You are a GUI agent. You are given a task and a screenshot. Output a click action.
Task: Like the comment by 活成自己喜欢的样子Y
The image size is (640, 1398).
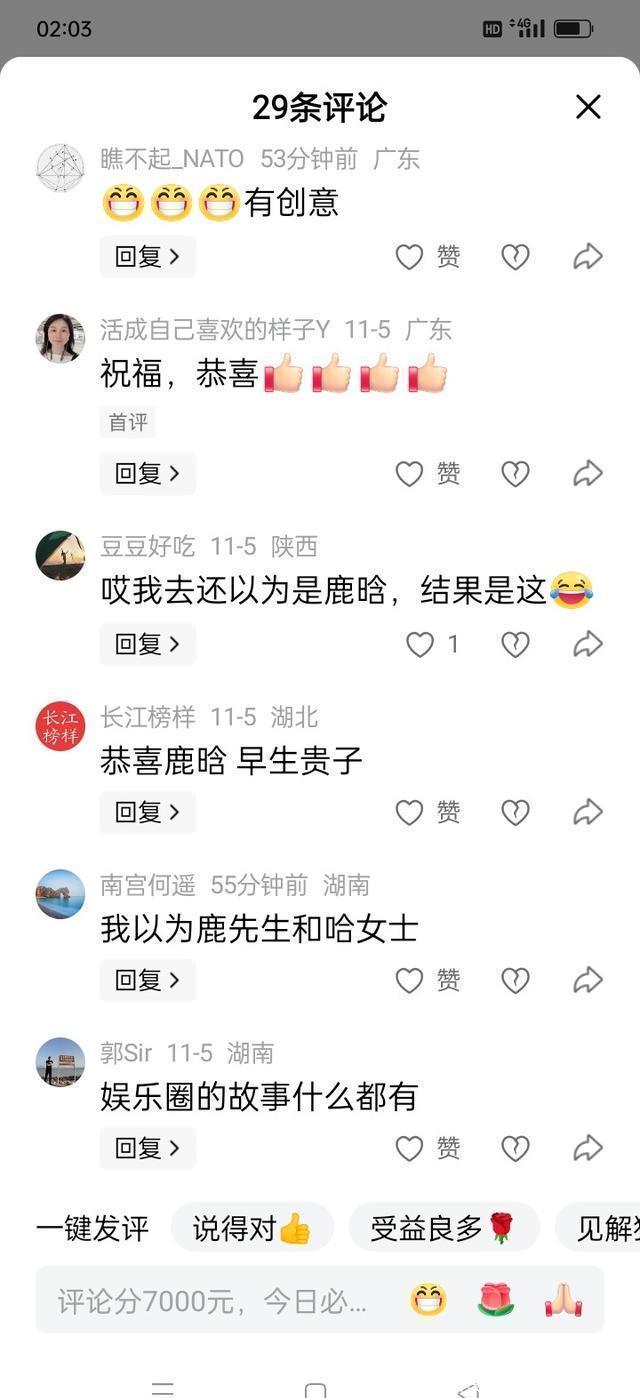point(409,474)
